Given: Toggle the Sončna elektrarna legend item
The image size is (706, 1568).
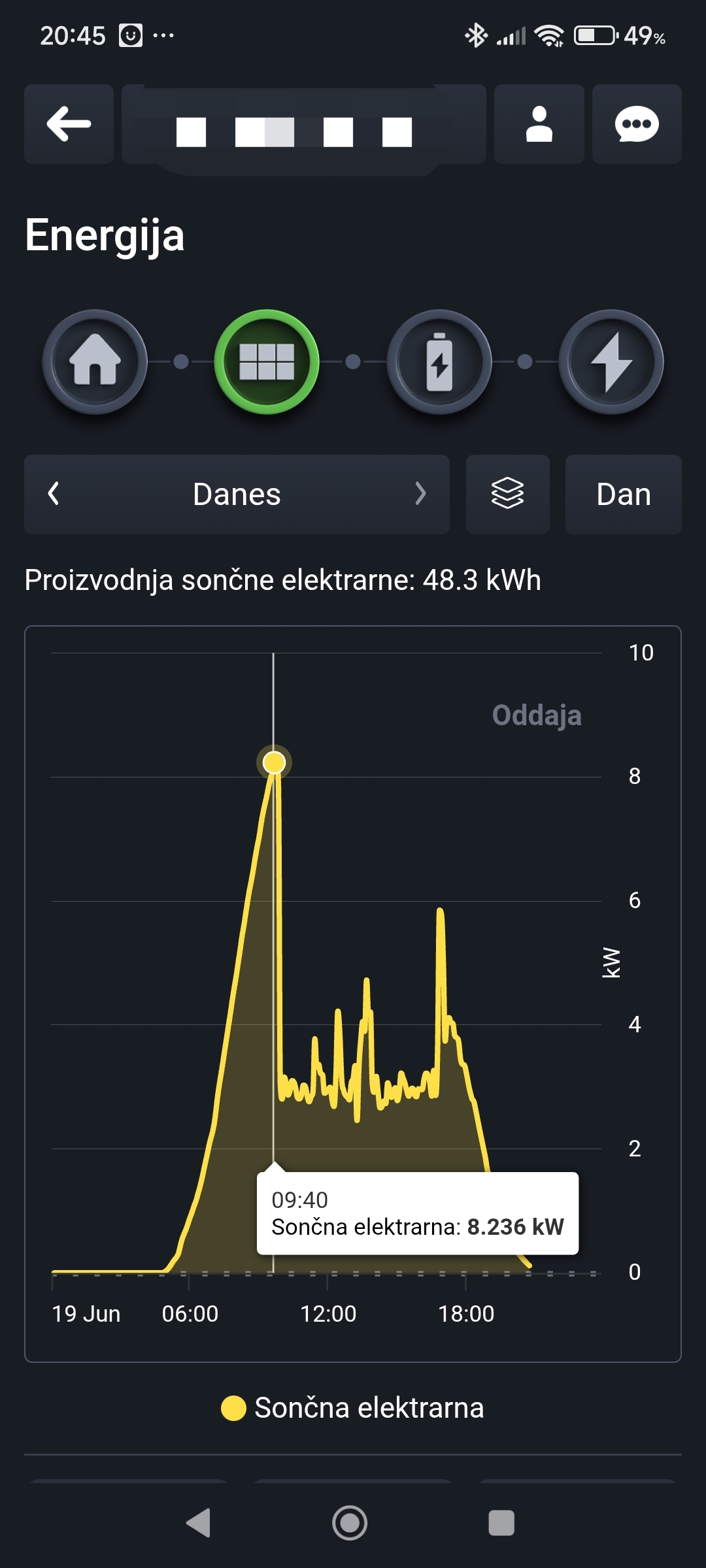Looking at the screenshot, I should click(x=353, y=1408).
